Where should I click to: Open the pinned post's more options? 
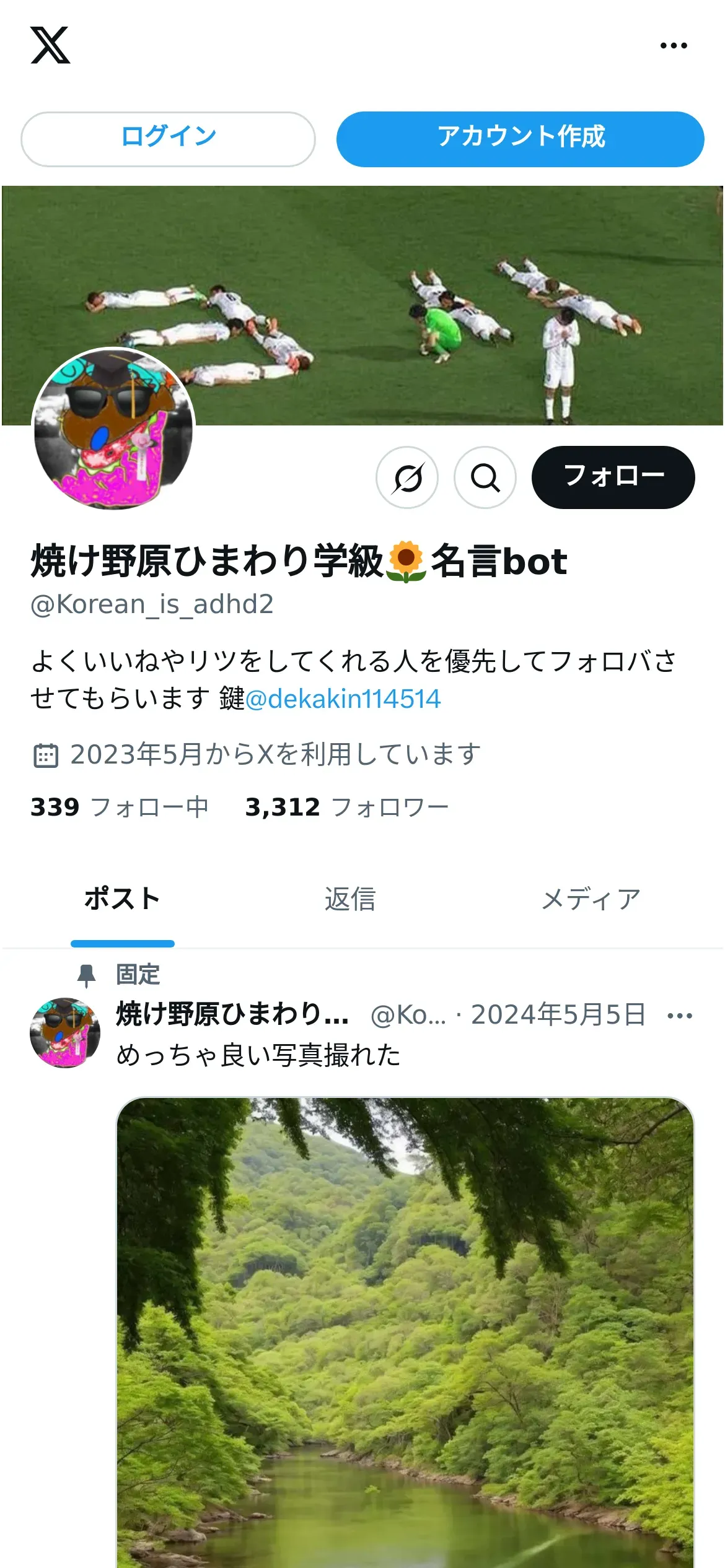(679, 1016)
